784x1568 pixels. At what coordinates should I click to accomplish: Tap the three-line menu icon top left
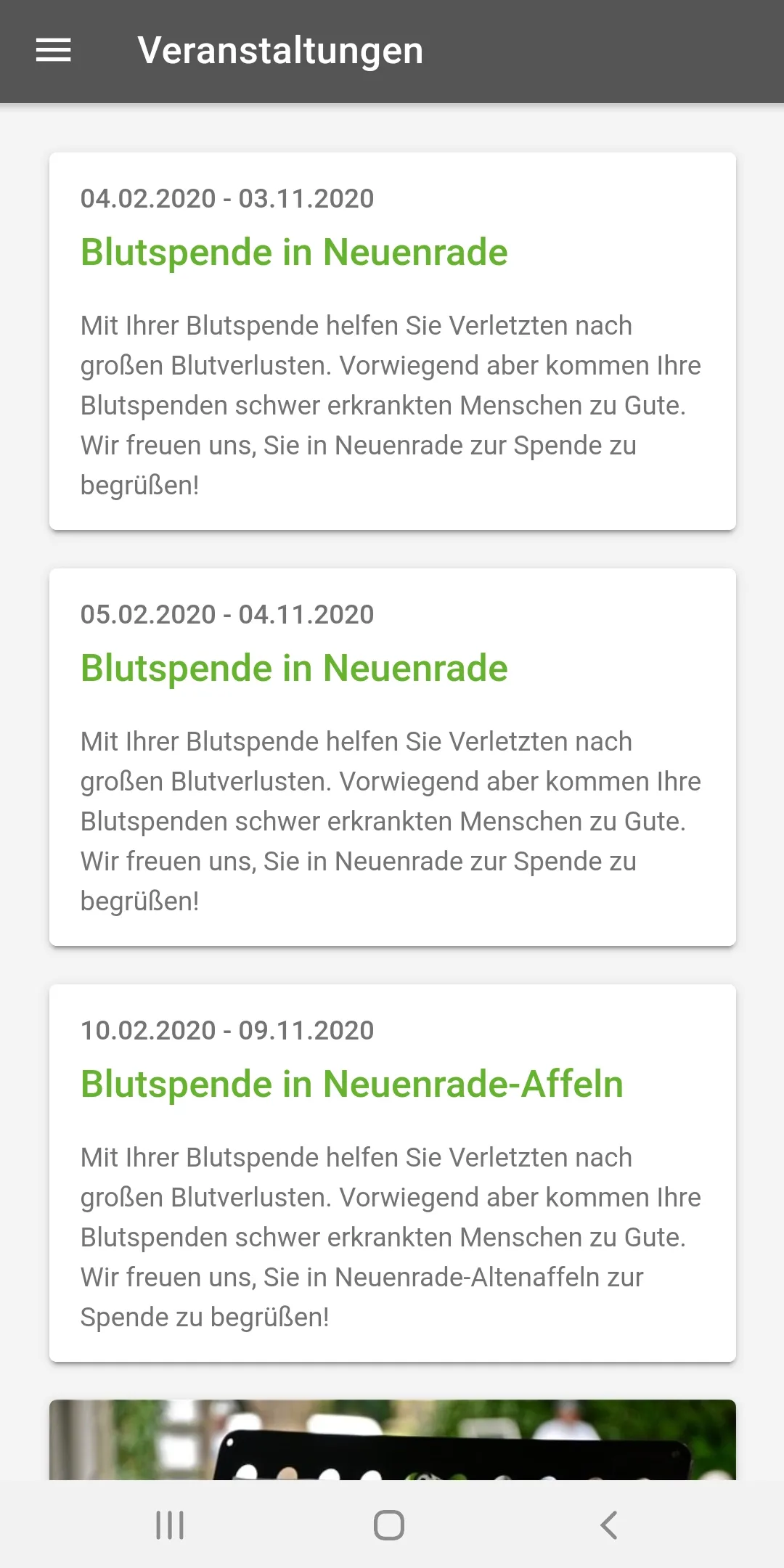click(x=52, y=49)
